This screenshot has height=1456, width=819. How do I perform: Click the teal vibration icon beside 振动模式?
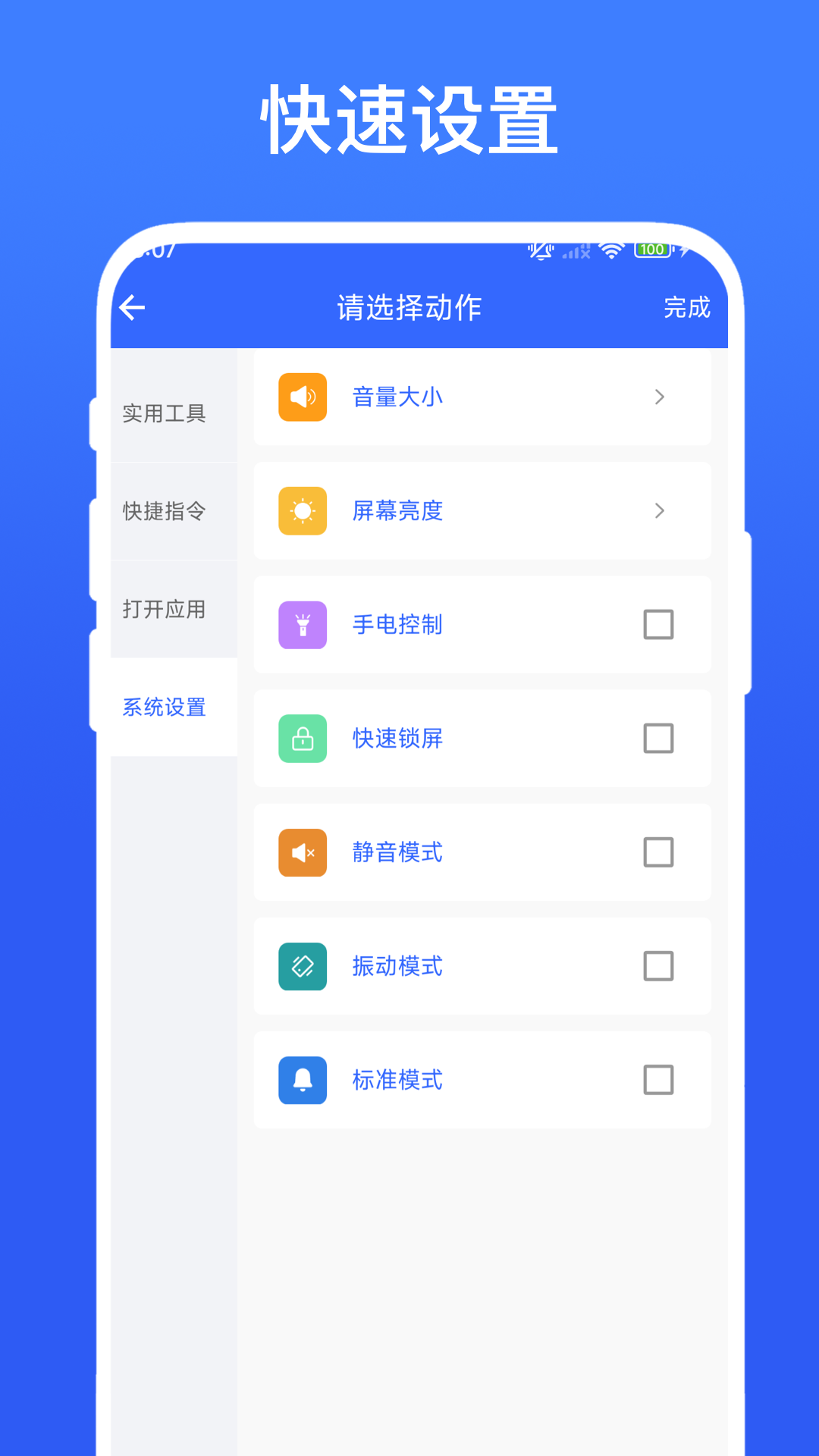point(302,966)
